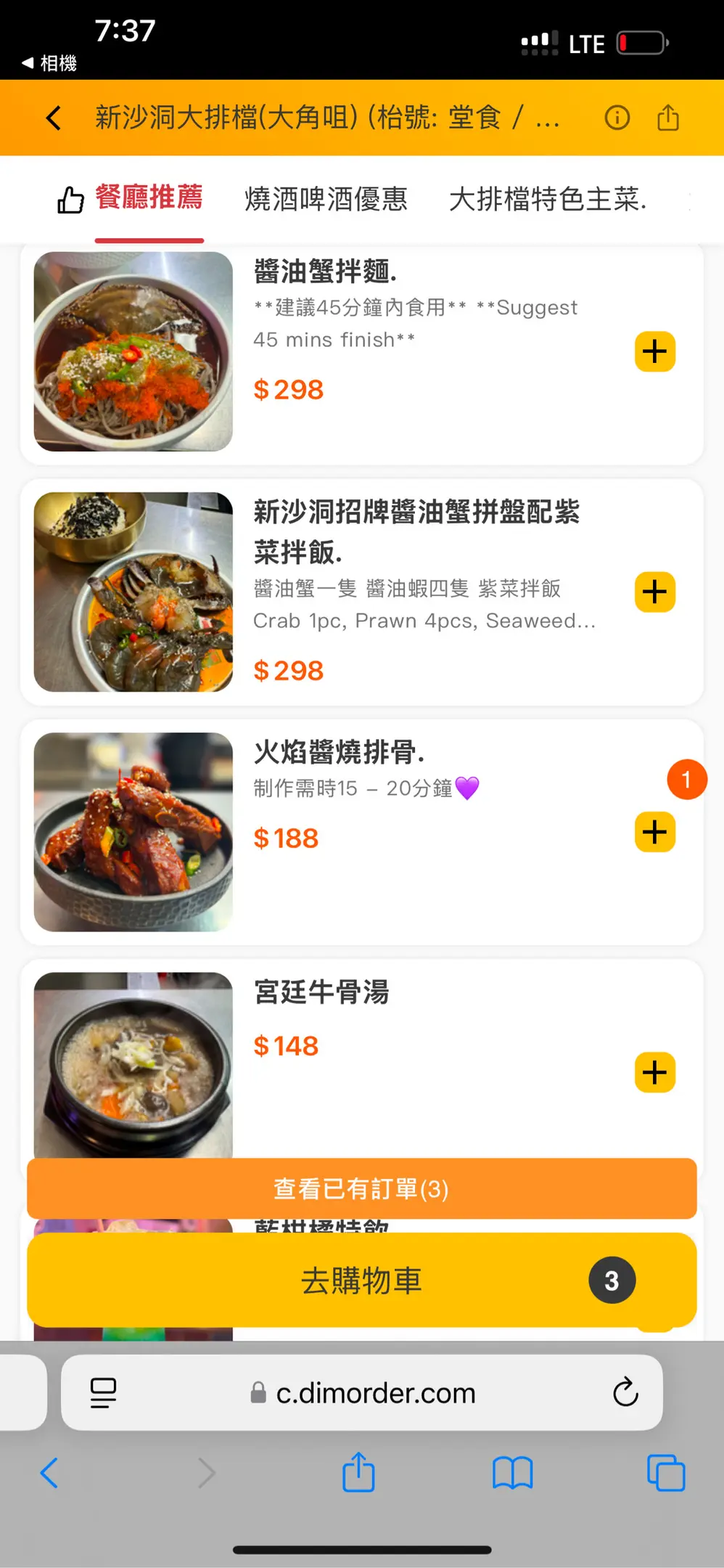This screenshot has width=724, height=1568.
Task: Open the 宮廷牛骨湯 dish photo
Action: click(x=133, y=1063)
